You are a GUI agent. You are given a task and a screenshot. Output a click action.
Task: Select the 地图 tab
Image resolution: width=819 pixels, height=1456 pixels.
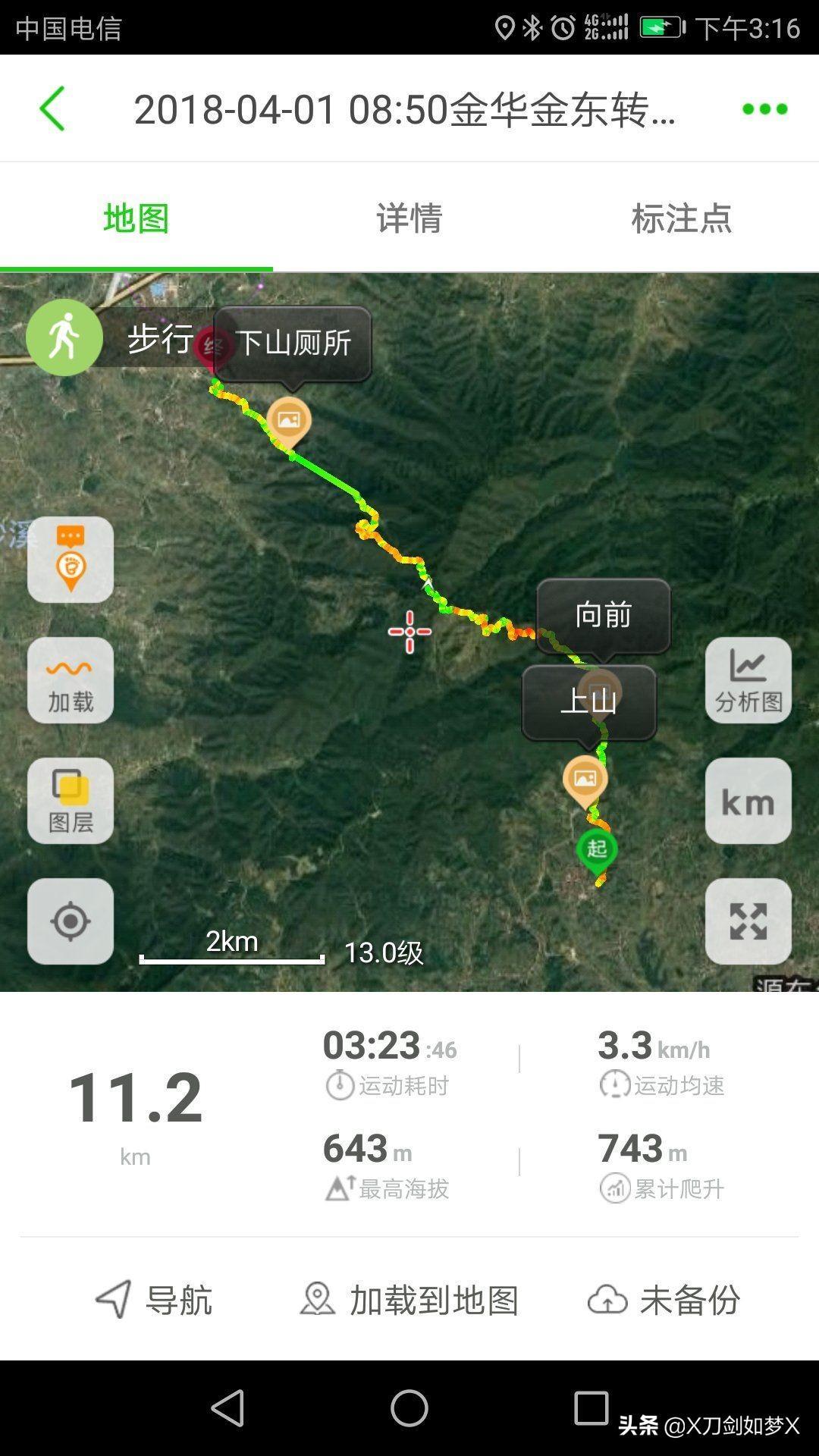[136, 218]
